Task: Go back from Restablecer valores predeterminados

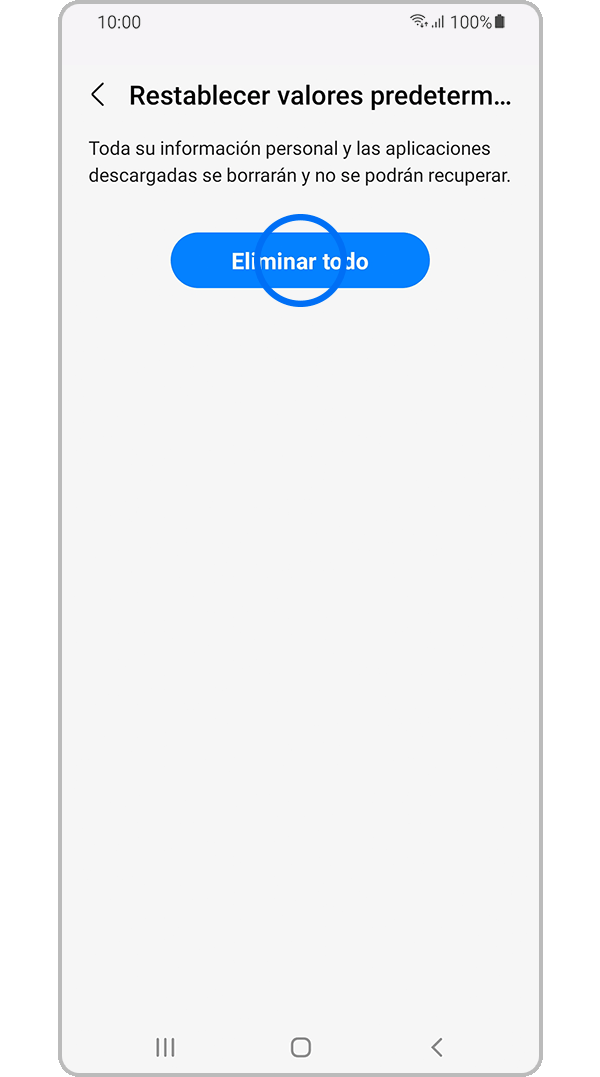Action: [x=98, y=95]
